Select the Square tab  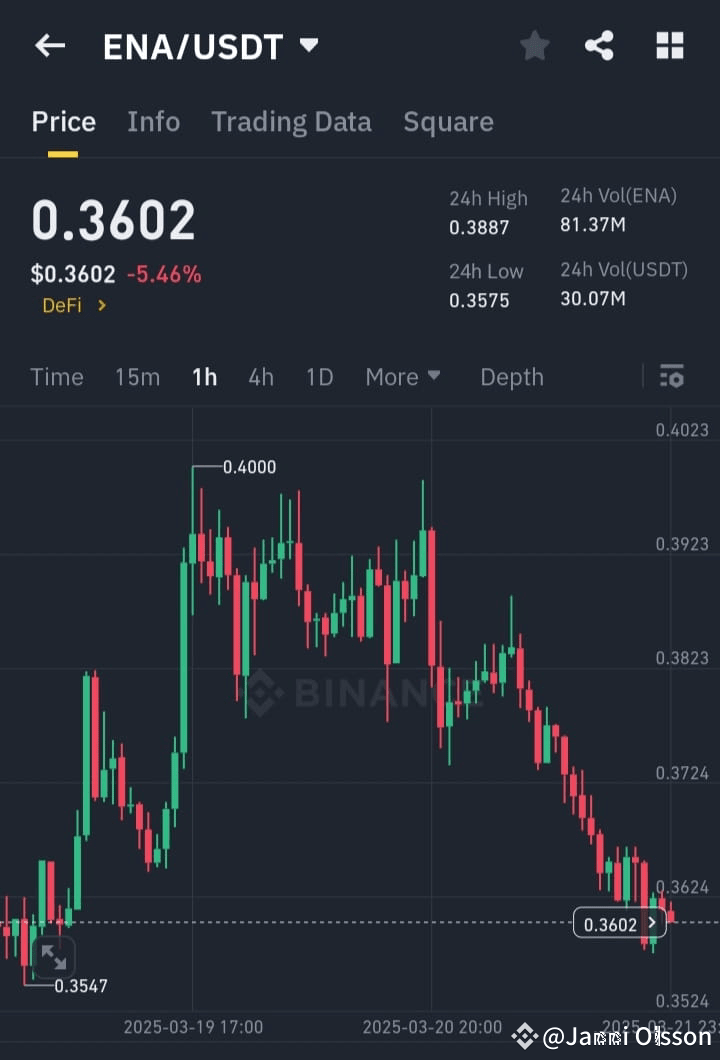(x=448, y=121)
